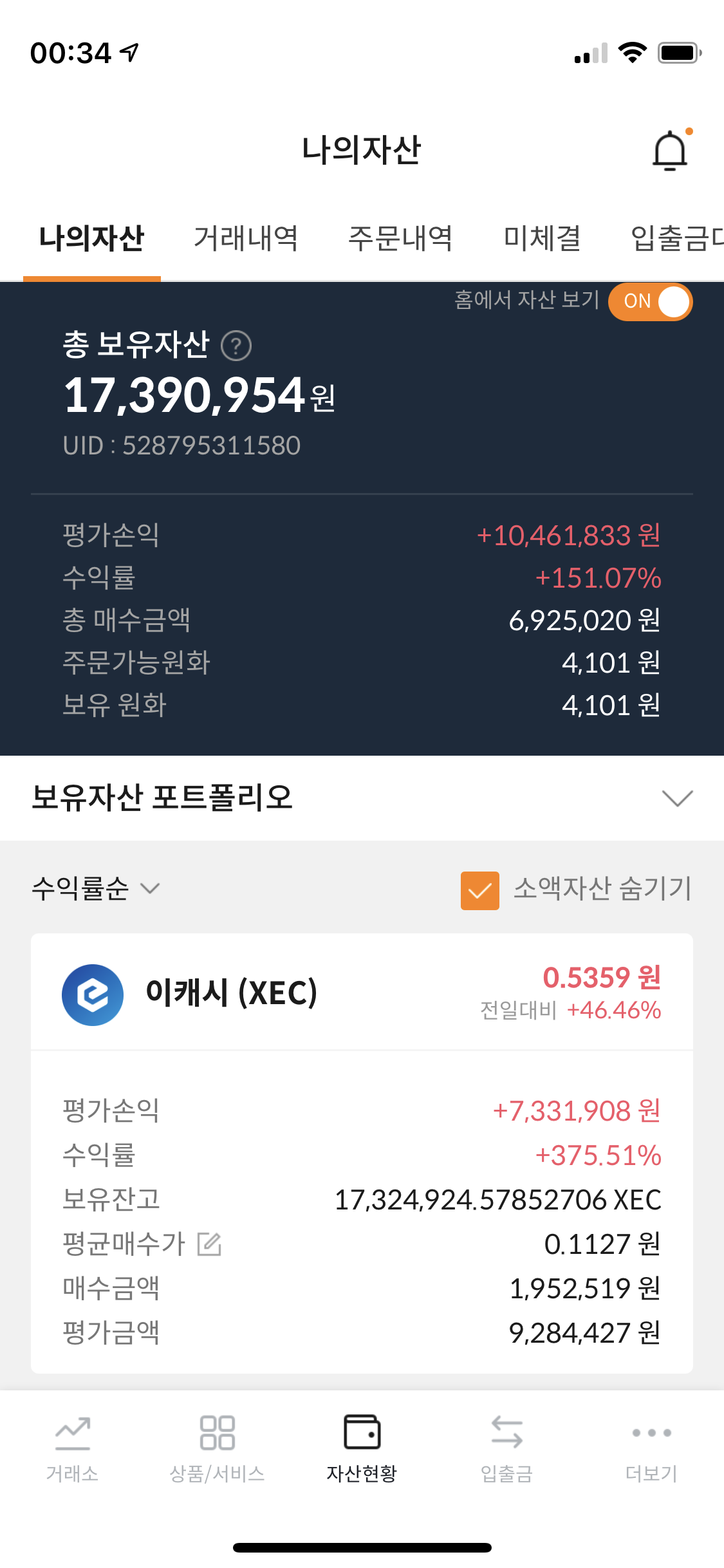Open help icon beside 총 보유자산
This screenshot has width=724, height=1568.
pyautogui.click(x=236, y=346)
